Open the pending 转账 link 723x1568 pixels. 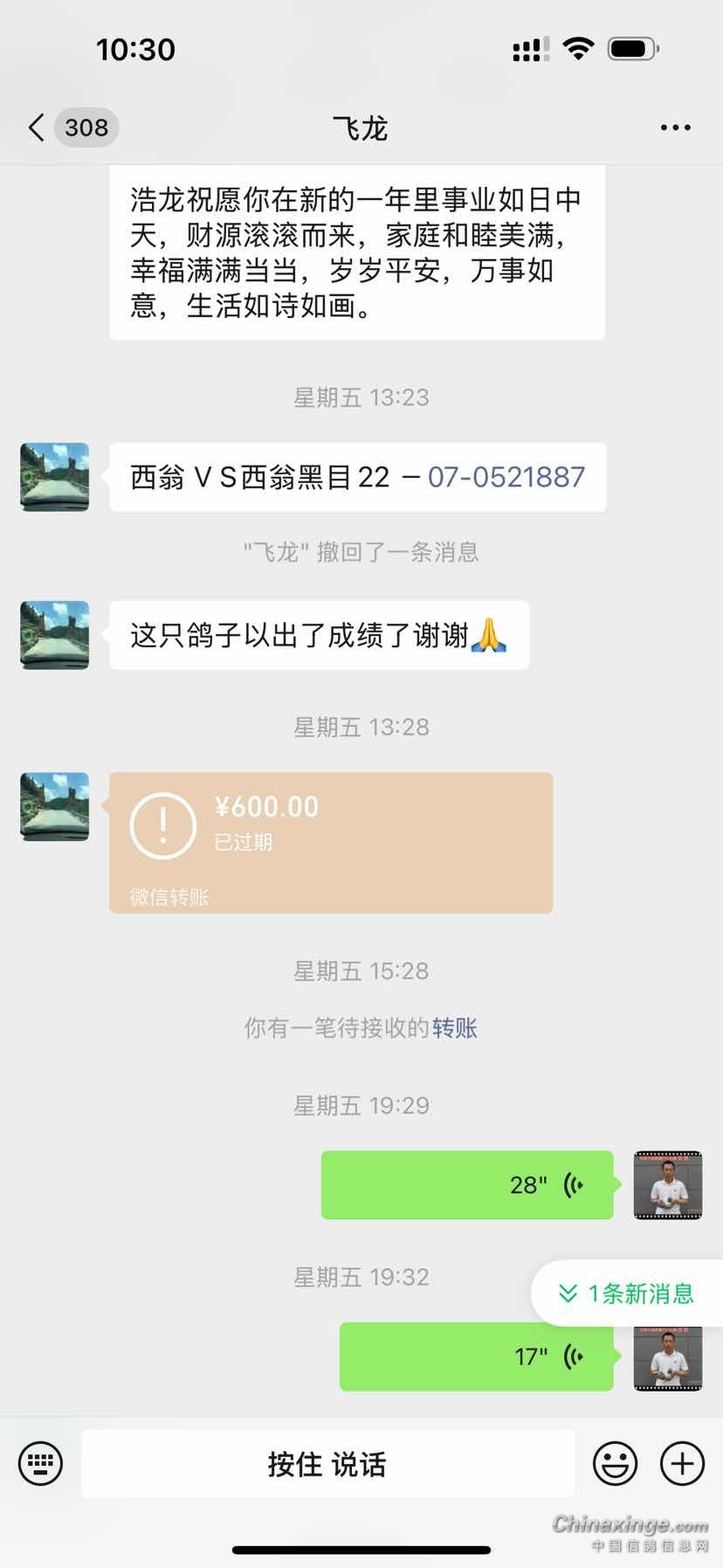click(x=454, y=1027)
